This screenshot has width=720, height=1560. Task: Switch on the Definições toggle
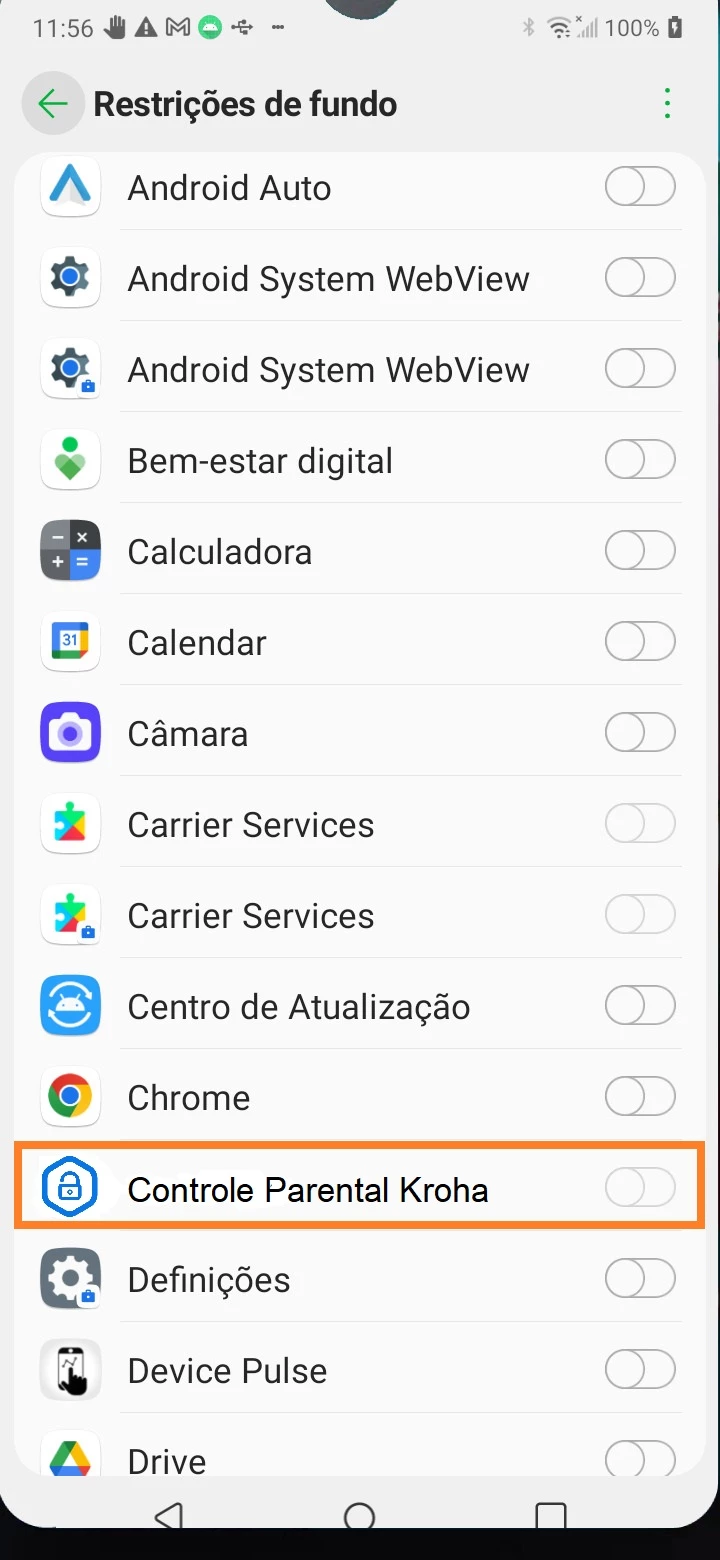point(640,1279)
